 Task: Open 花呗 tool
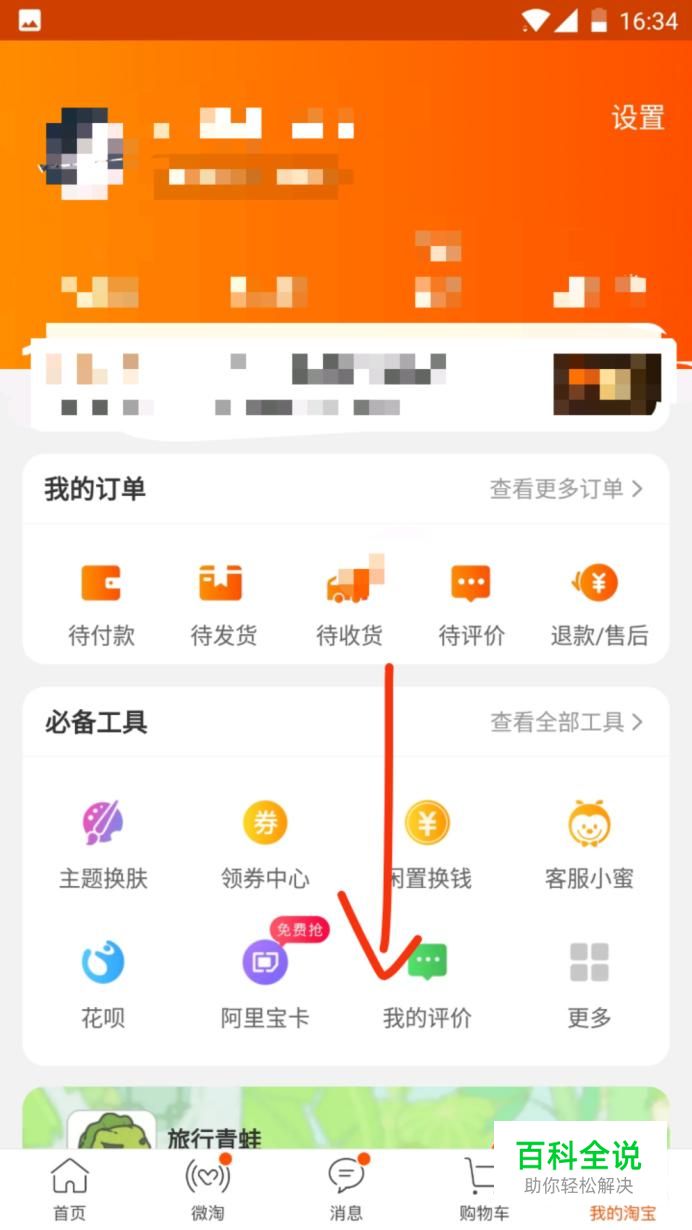coord(103,985)
